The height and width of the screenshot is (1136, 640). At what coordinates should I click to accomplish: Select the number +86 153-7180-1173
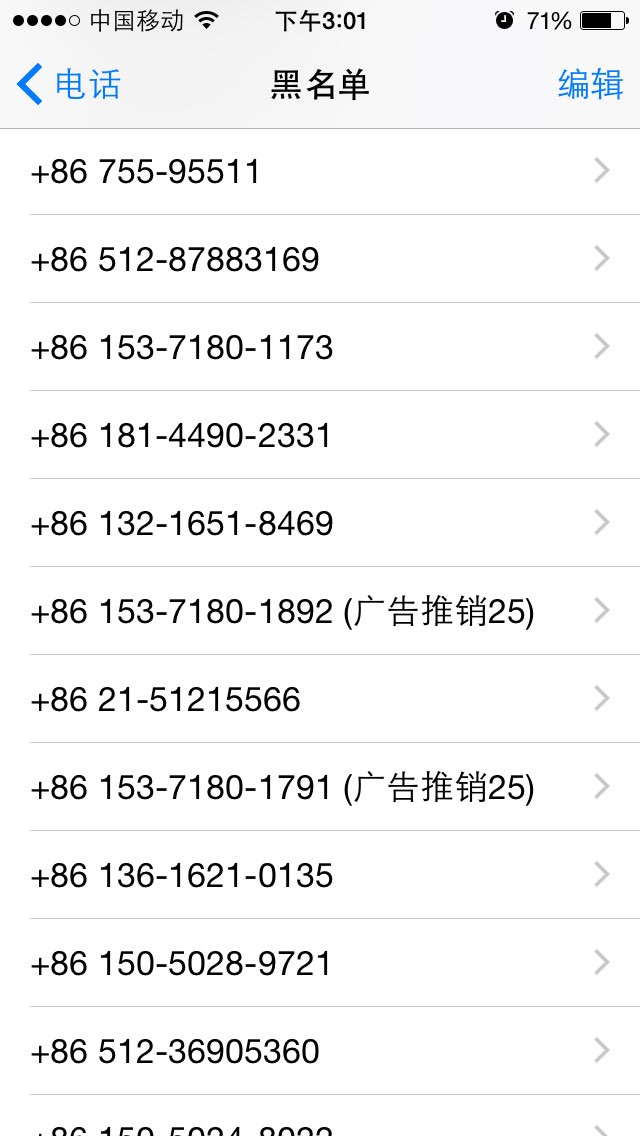coord(320,347)
